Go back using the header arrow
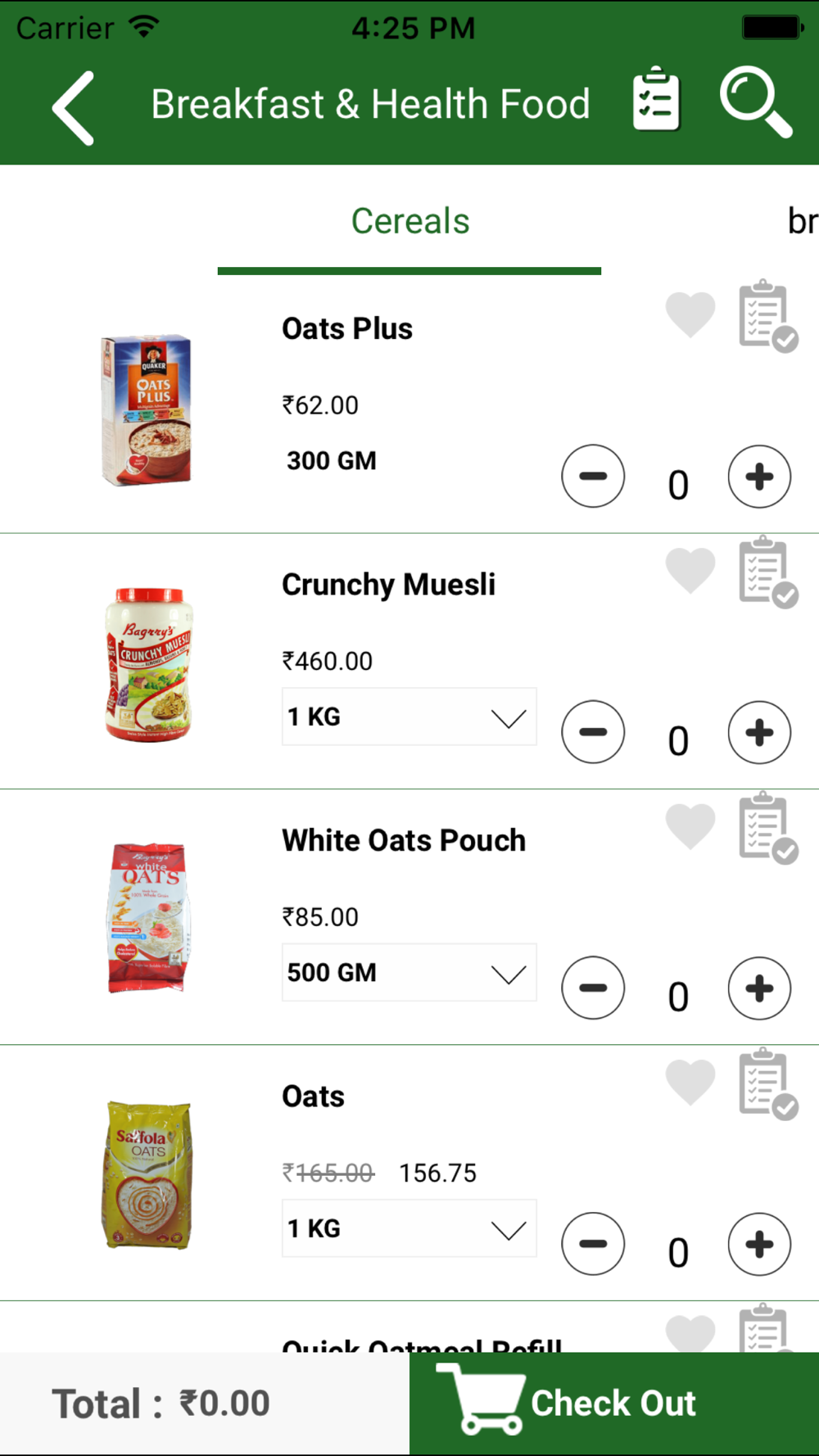 (74, 107)
